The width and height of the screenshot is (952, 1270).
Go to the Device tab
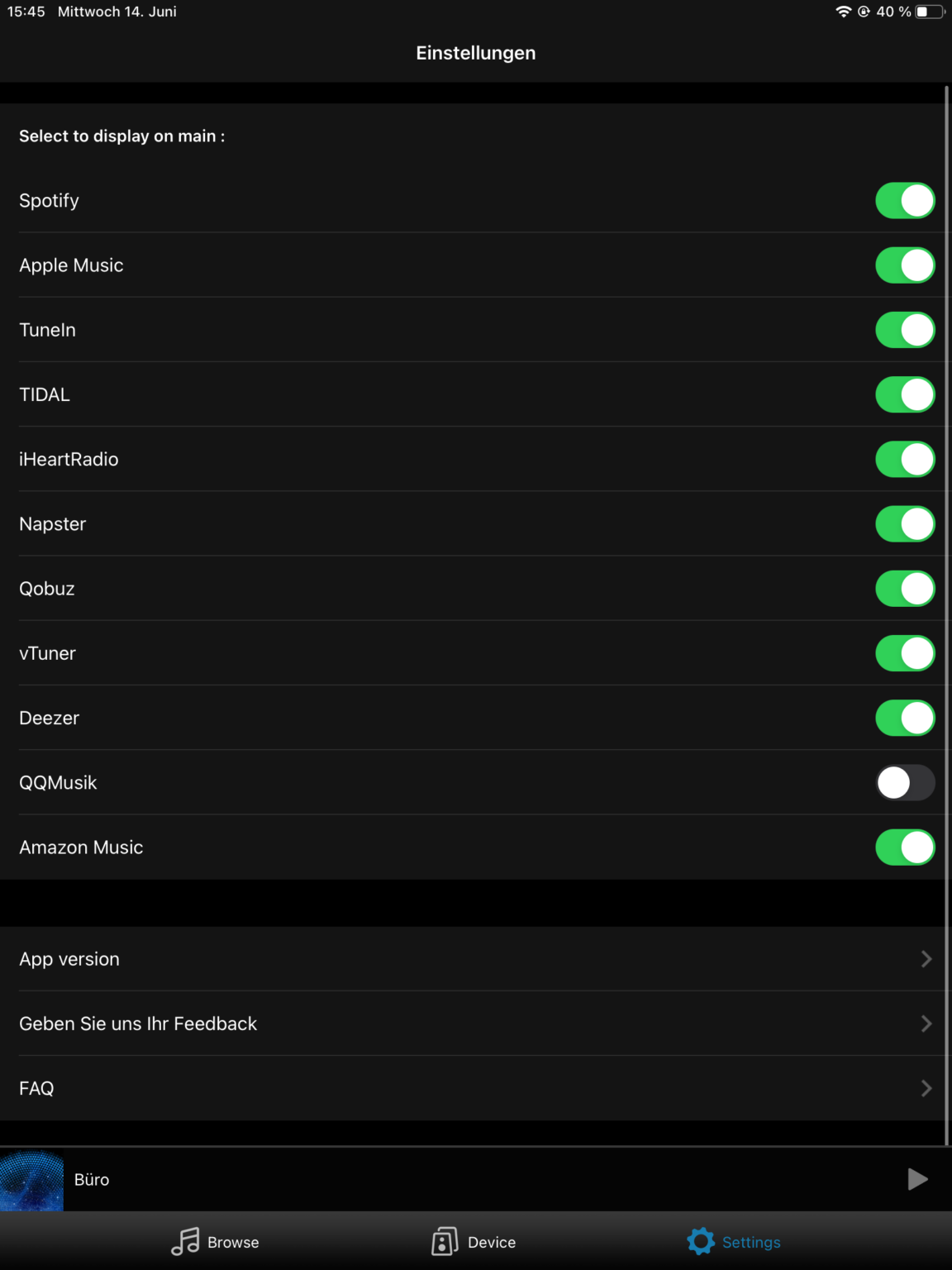pos(474,1242)
